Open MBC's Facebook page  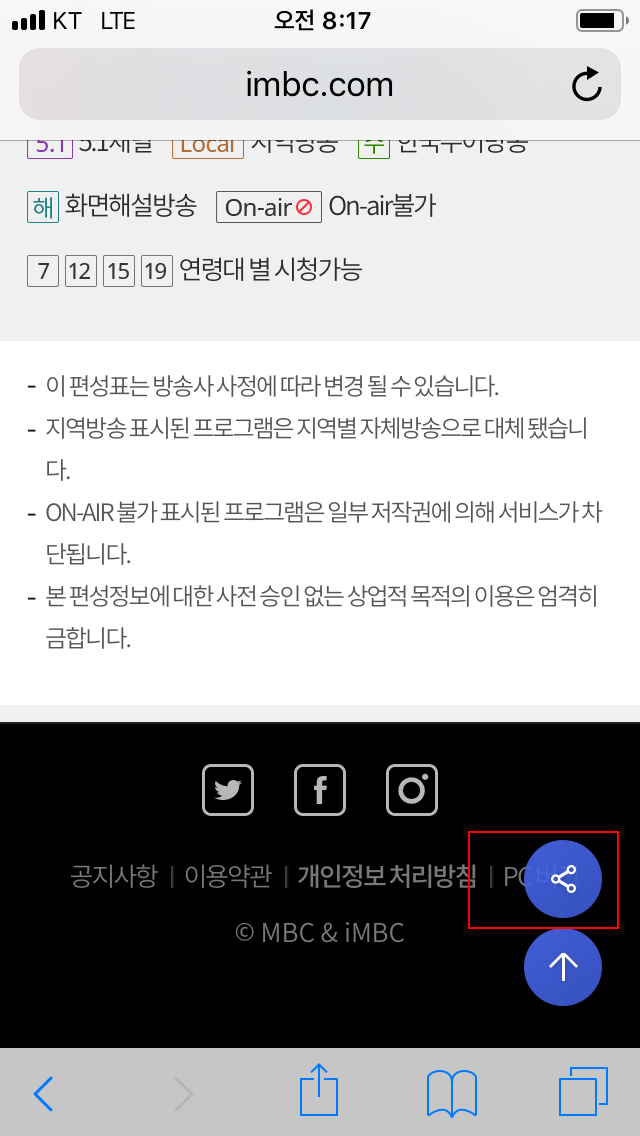[320, 790]
